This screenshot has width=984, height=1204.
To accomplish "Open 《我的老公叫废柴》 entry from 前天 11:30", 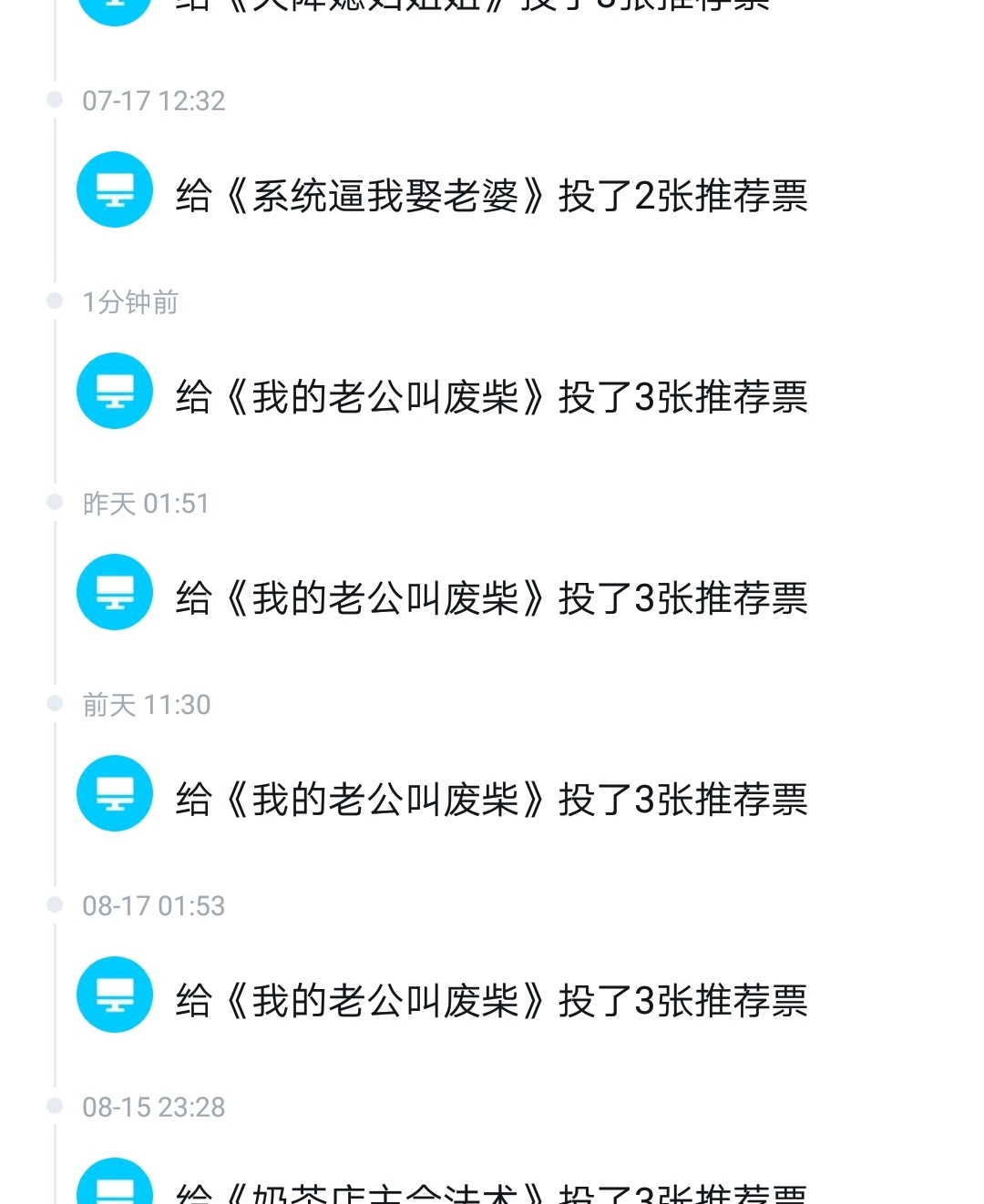I will point(492,799).
